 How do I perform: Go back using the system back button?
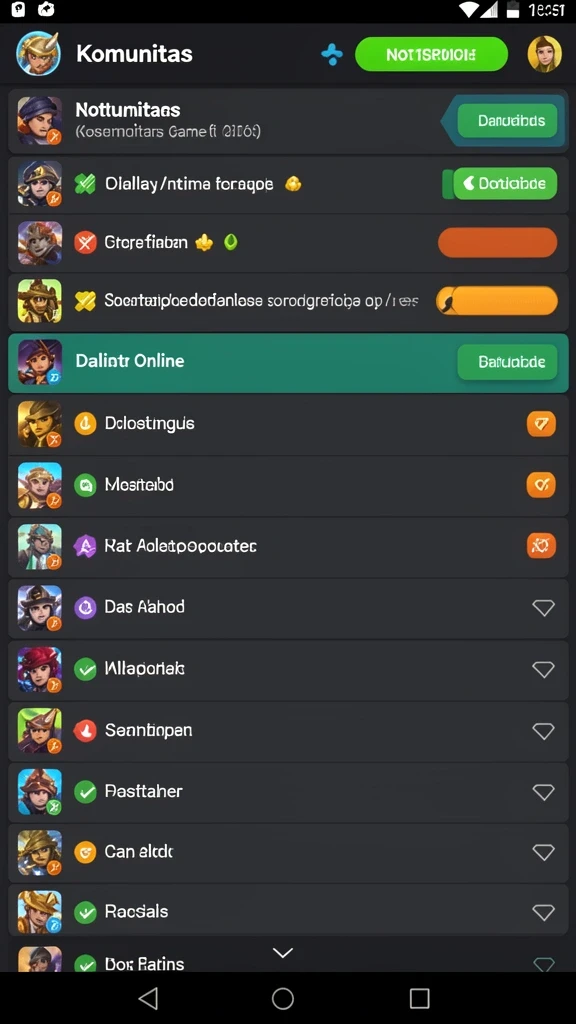click(x=149, y=998)
